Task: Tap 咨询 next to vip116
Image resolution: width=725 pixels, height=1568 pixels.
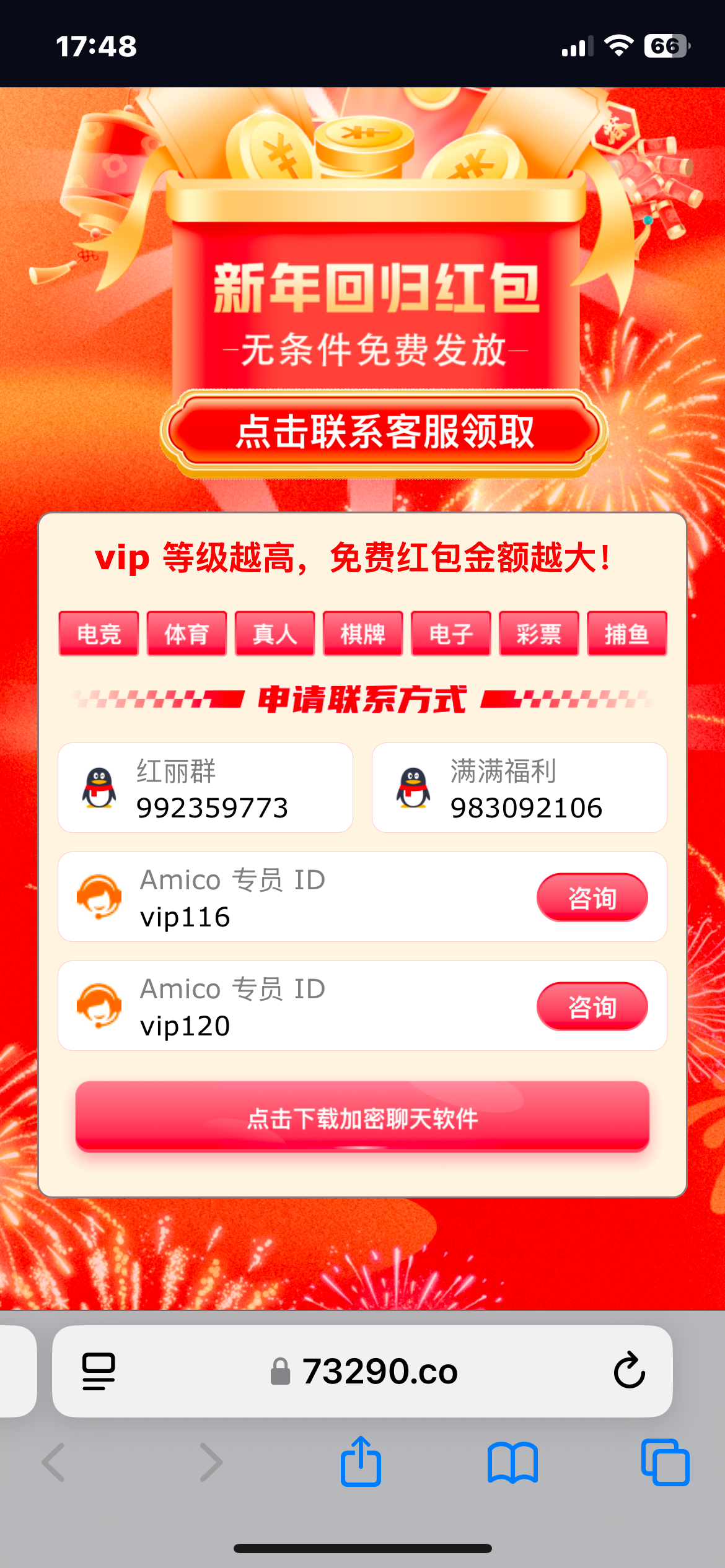Action: (592, 897)
